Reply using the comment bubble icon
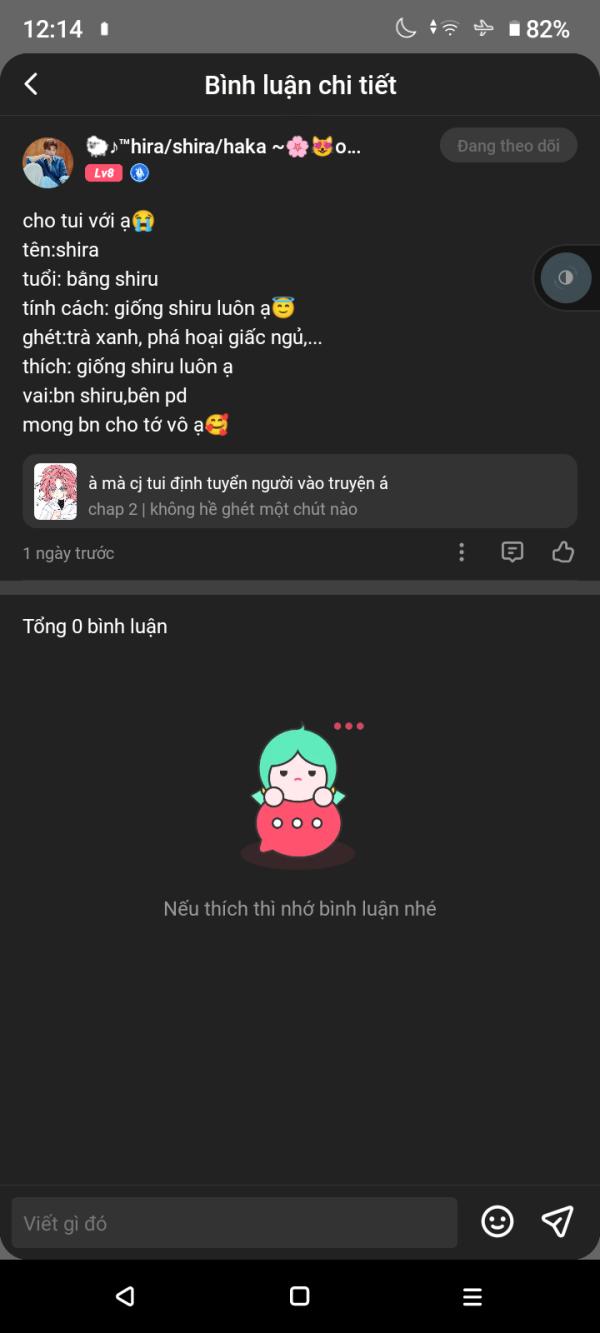This screenshot has width=600, height=1333. [x=512, y=552]
